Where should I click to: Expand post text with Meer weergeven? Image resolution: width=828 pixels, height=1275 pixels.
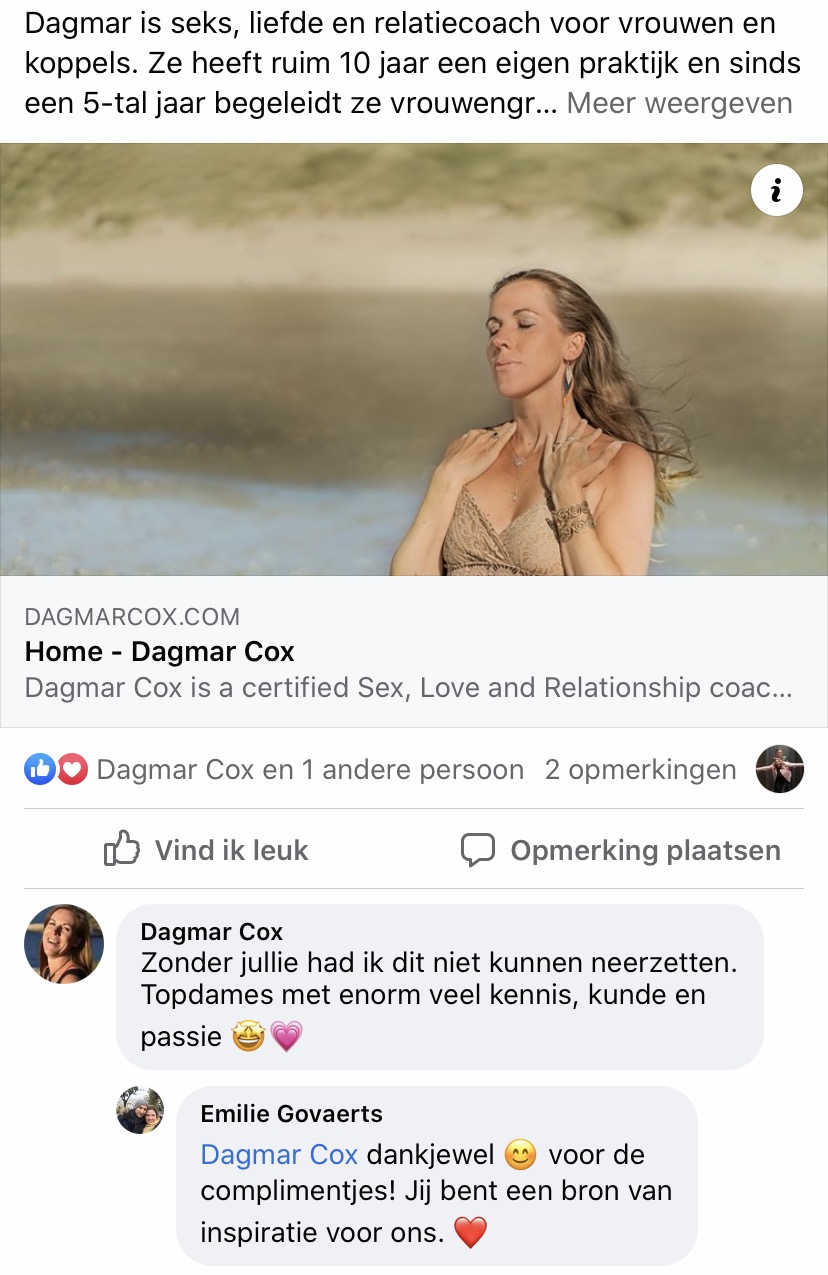[679, 103]
